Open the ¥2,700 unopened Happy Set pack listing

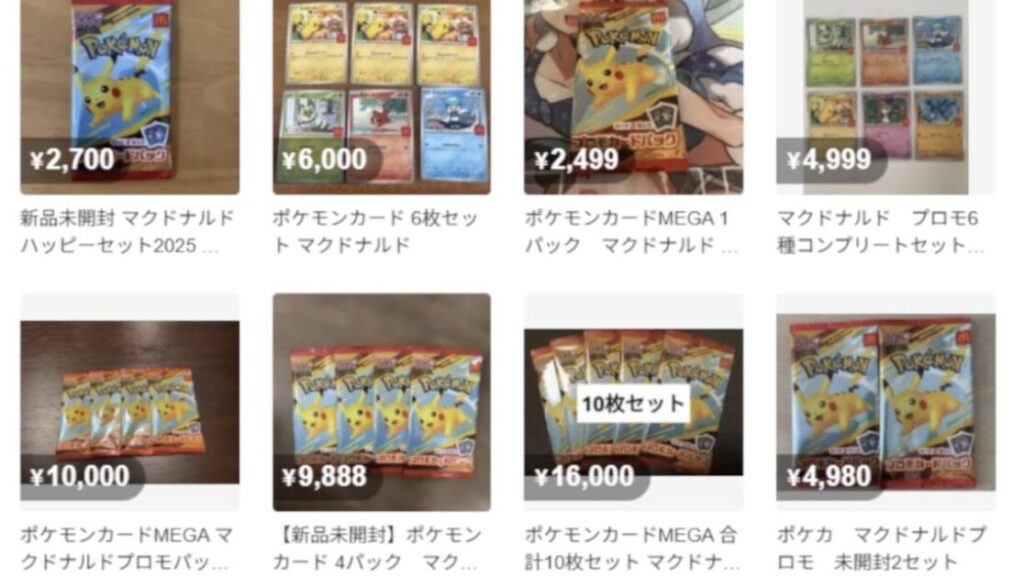click(129, 96)
